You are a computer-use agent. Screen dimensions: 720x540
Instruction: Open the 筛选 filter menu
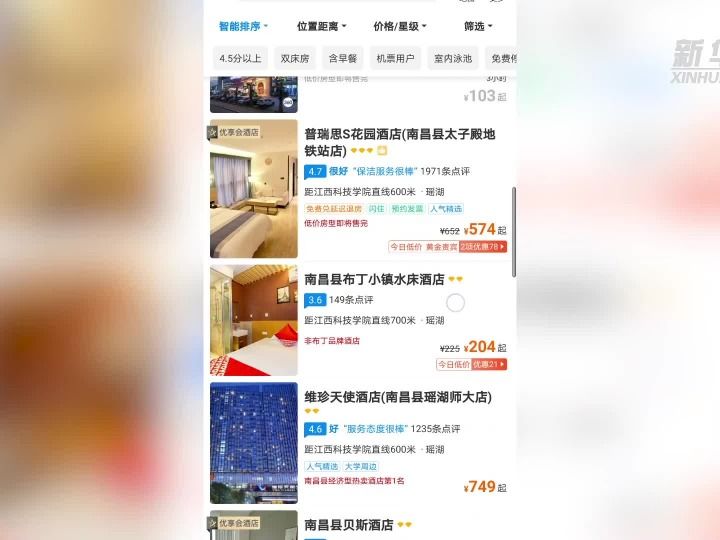pyautogui.click(x=477, y=27)
